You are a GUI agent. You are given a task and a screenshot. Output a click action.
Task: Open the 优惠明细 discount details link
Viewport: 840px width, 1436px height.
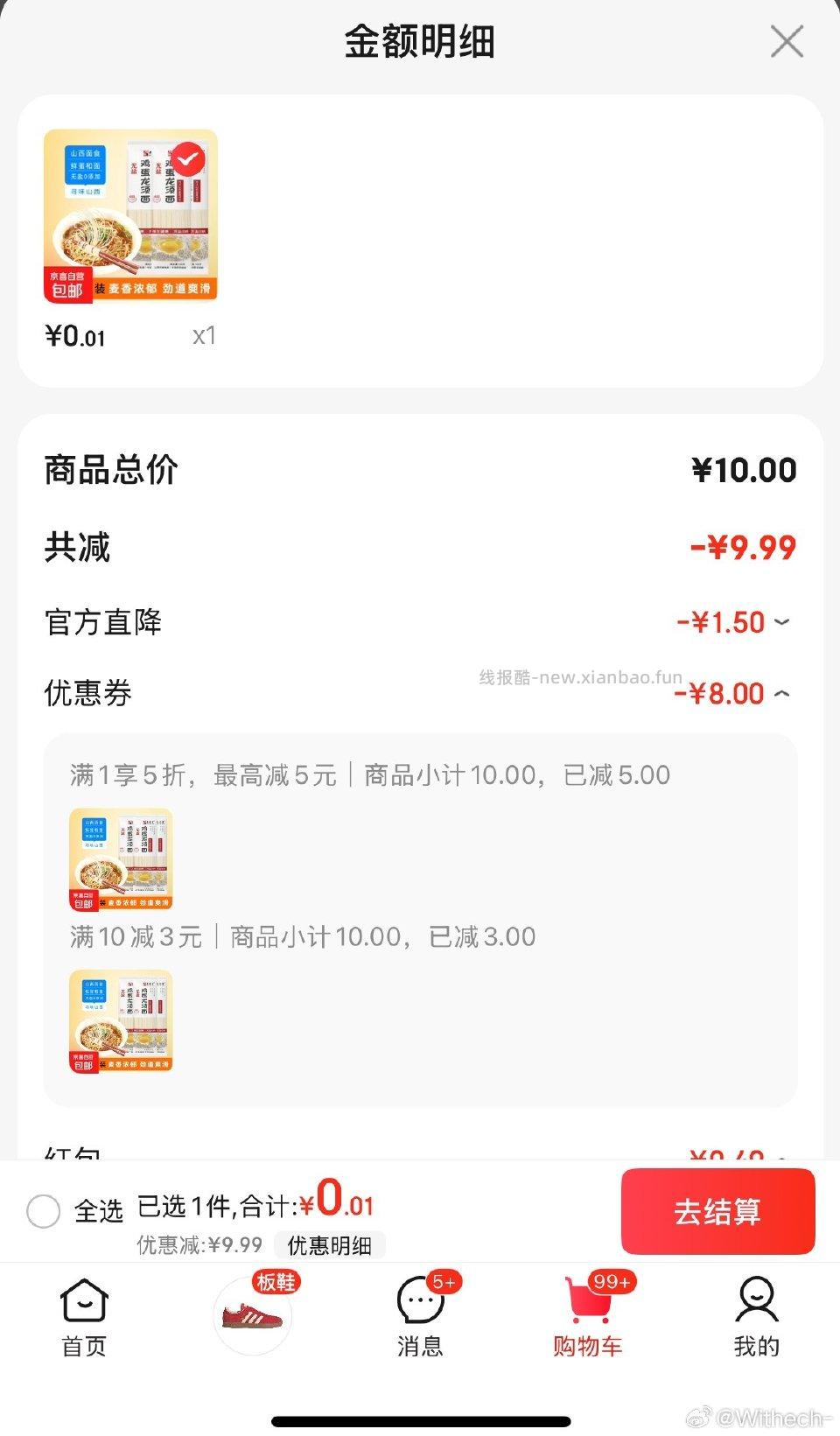(x=330, y=1246)
